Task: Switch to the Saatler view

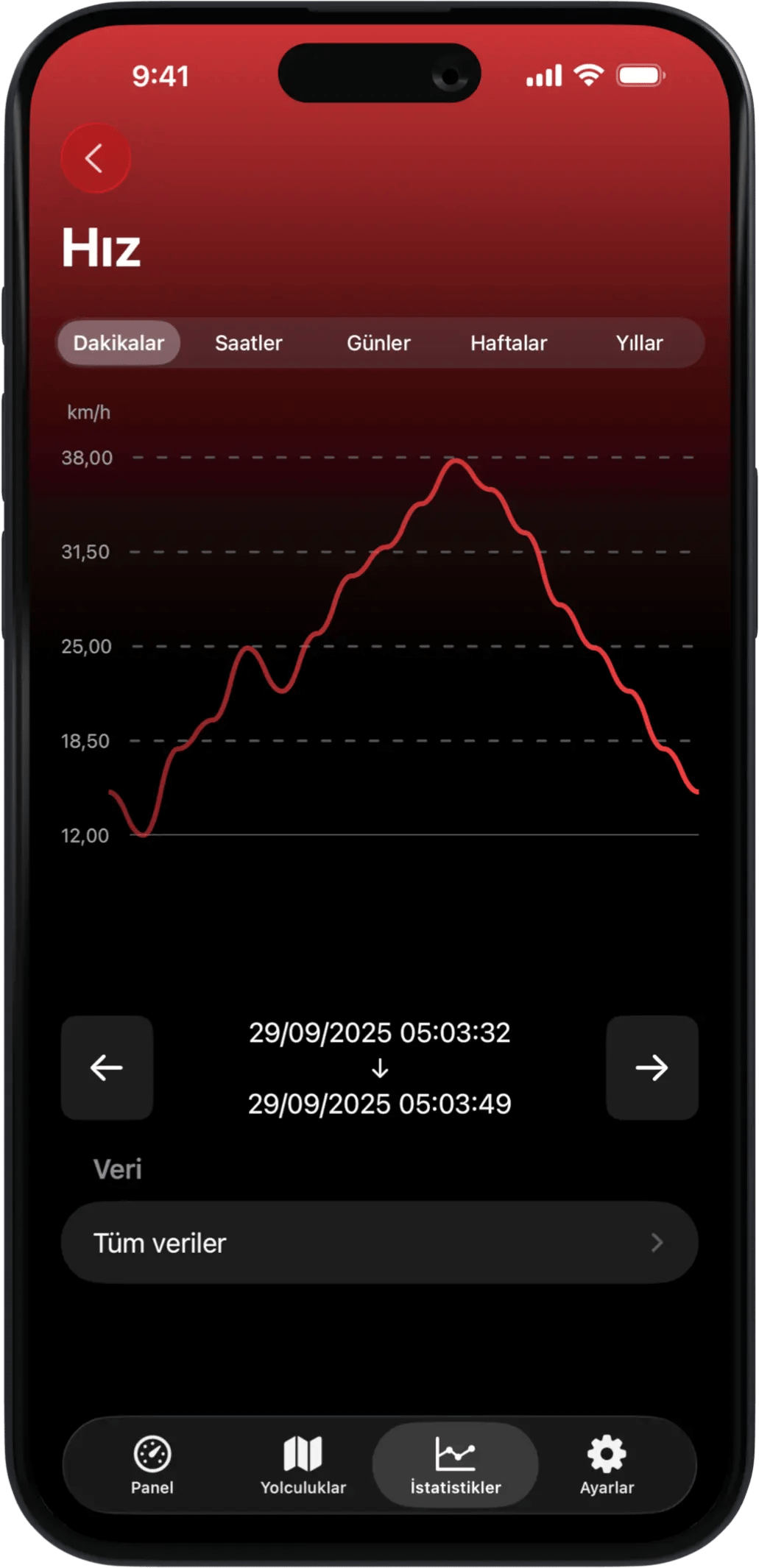Action: click(x=249, y=343)
